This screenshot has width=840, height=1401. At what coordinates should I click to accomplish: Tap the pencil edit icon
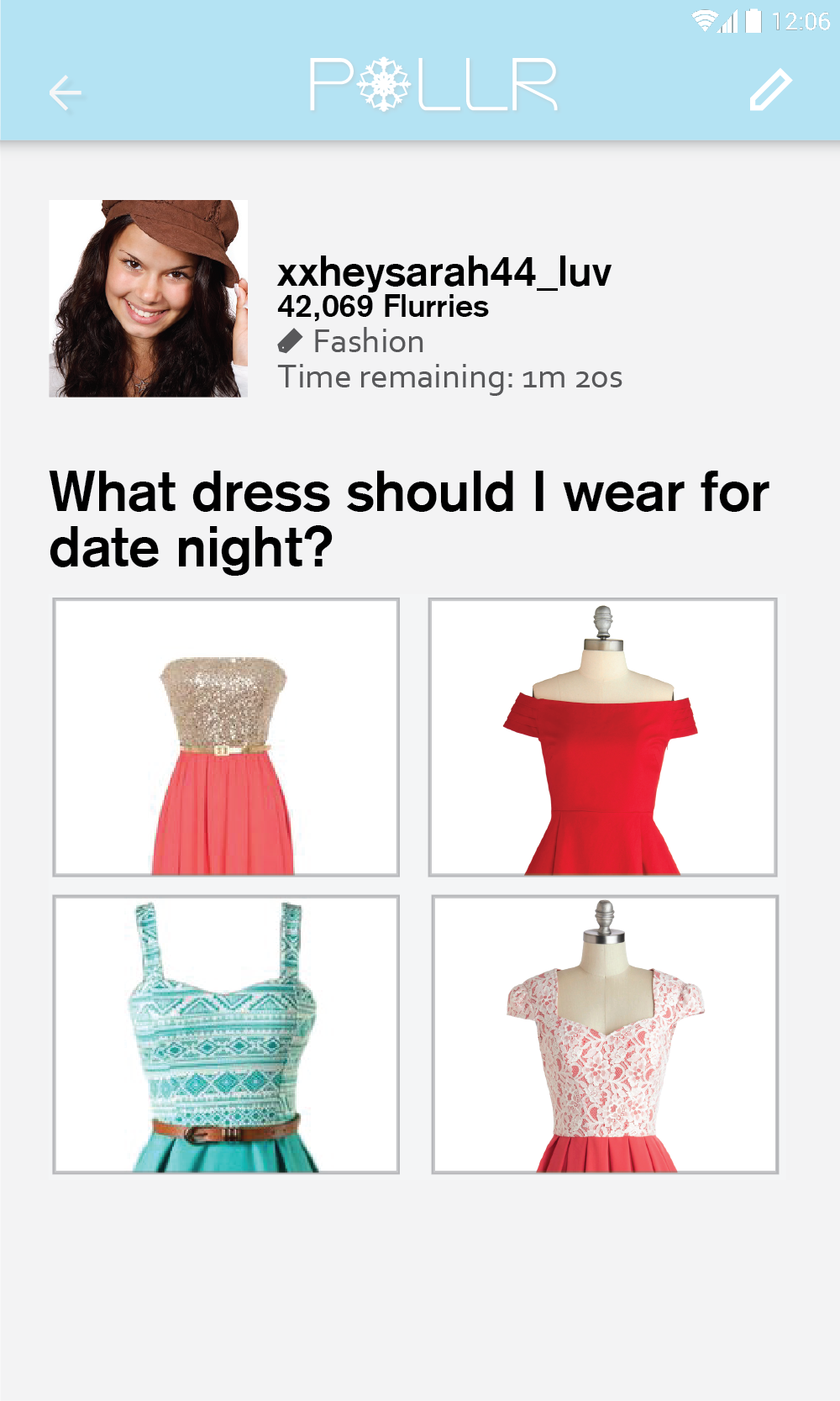click(x=770, y=90)
